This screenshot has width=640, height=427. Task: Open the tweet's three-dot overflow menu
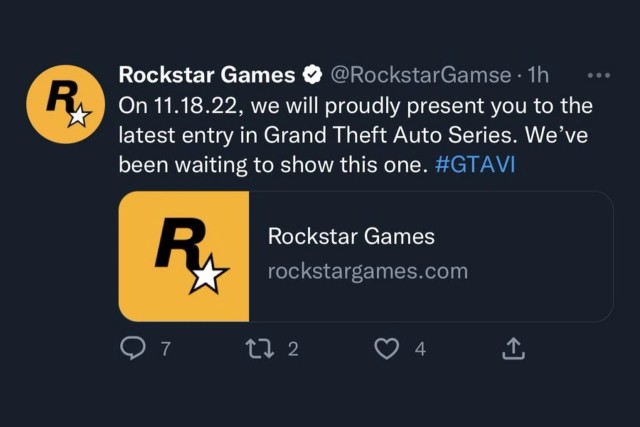pos(599,74)
